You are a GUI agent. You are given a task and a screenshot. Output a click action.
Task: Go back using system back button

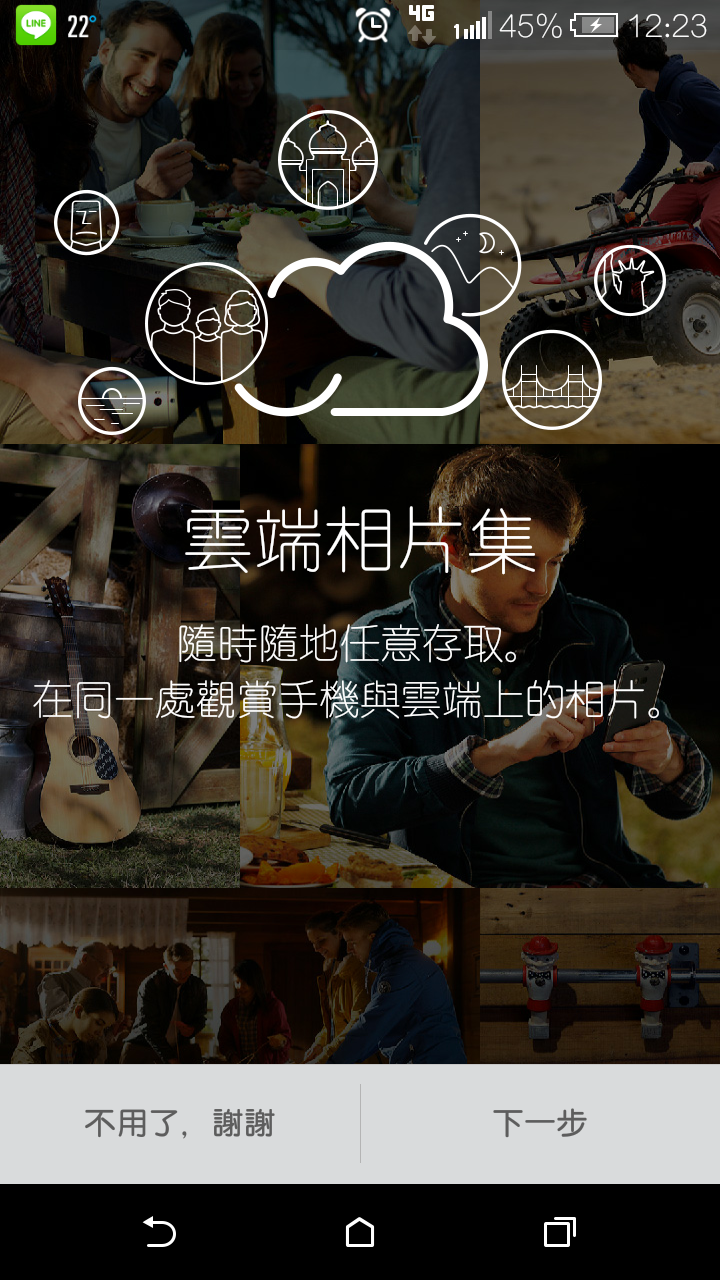coord(159,1232)
